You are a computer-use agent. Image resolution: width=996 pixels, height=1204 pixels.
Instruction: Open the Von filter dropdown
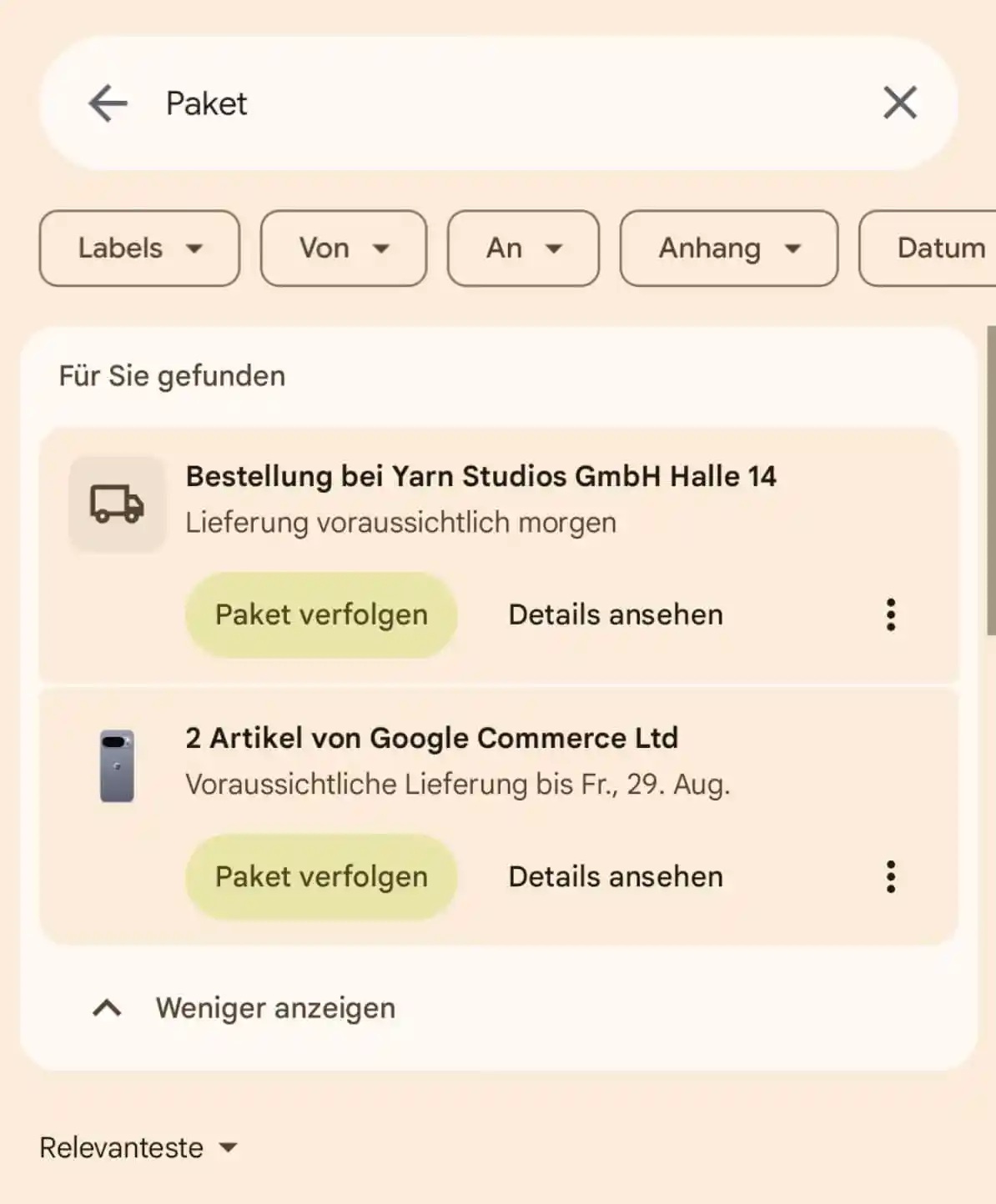point(344,248)
